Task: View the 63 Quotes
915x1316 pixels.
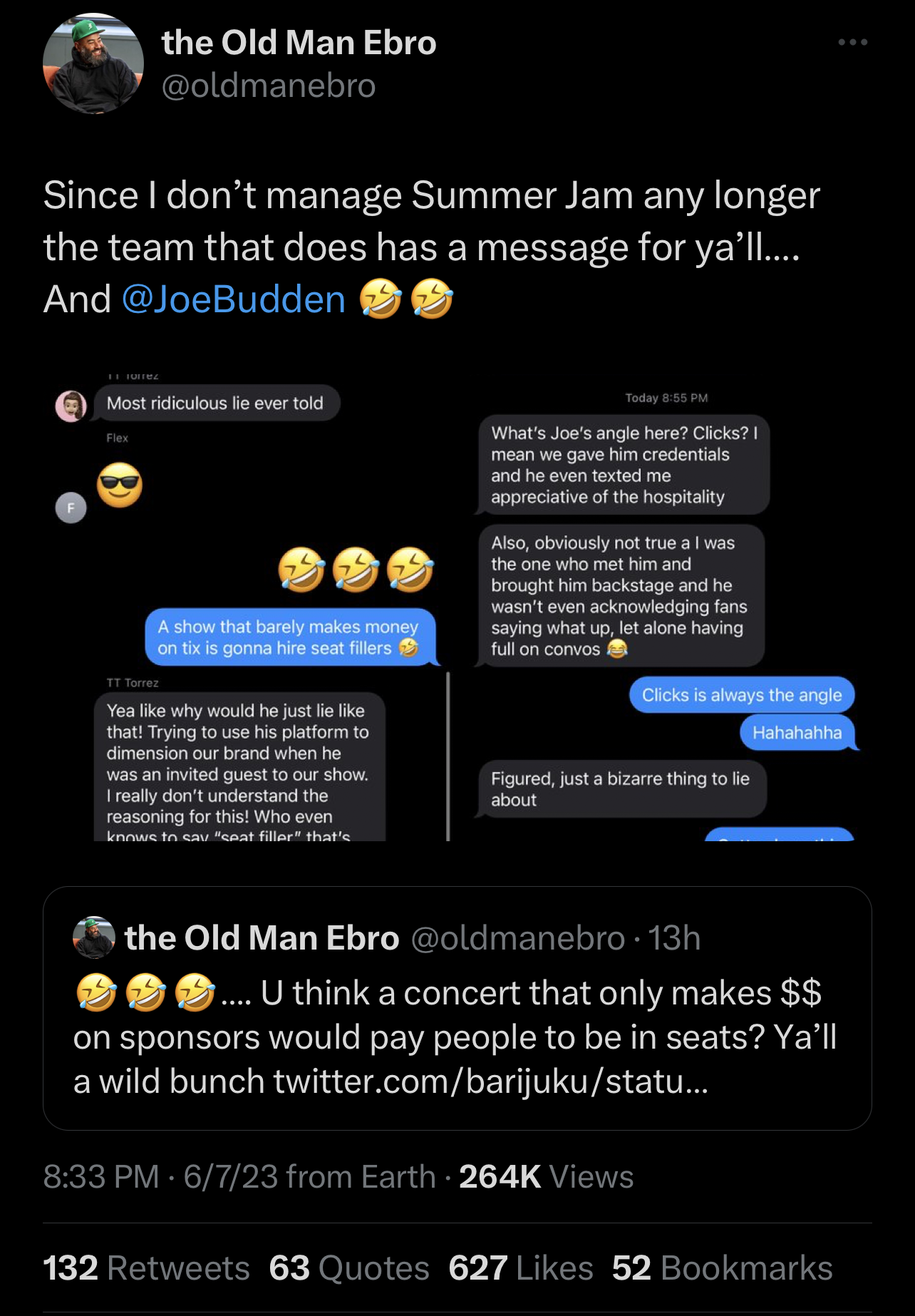Action: click(x=349, y=1268)
